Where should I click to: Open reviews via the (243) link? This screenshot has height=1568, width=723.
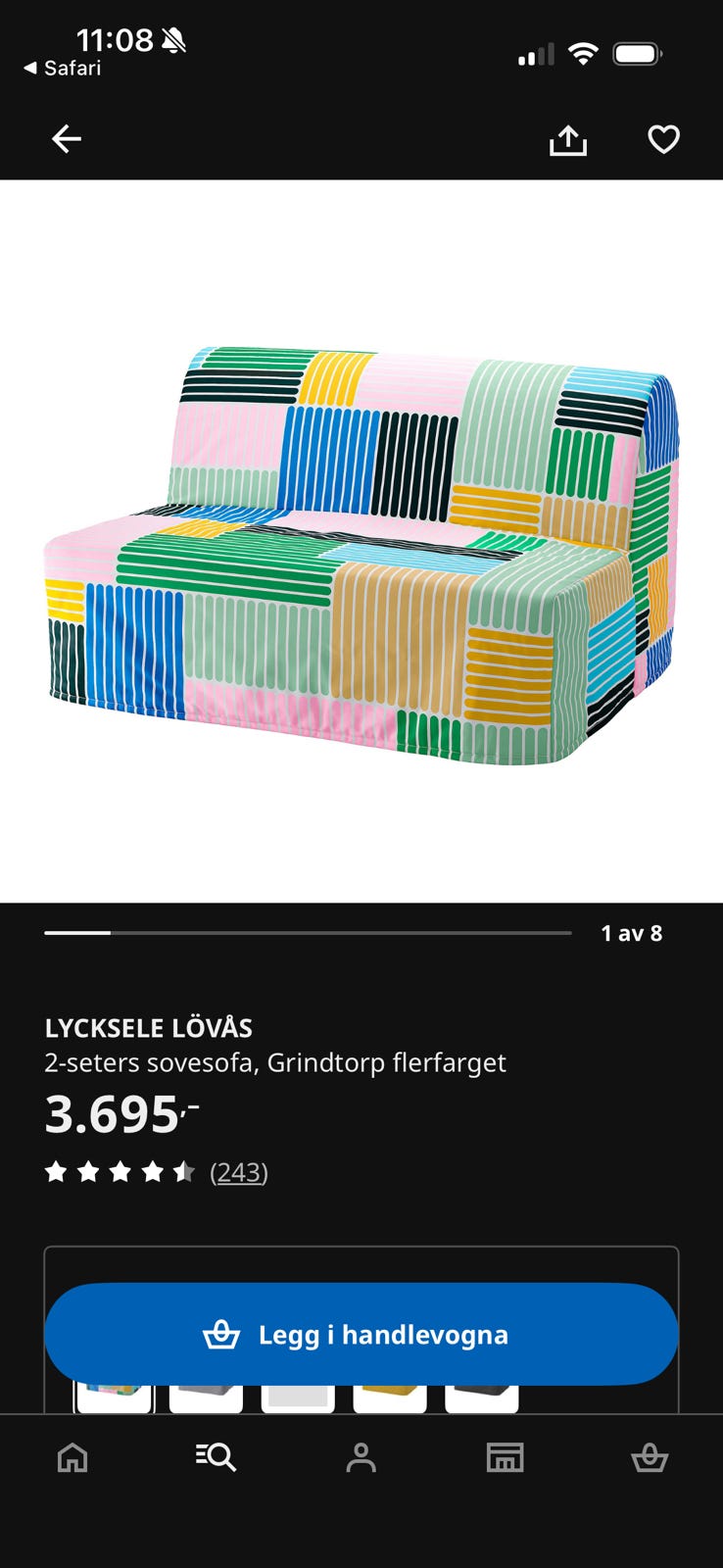click(239, 1172)
